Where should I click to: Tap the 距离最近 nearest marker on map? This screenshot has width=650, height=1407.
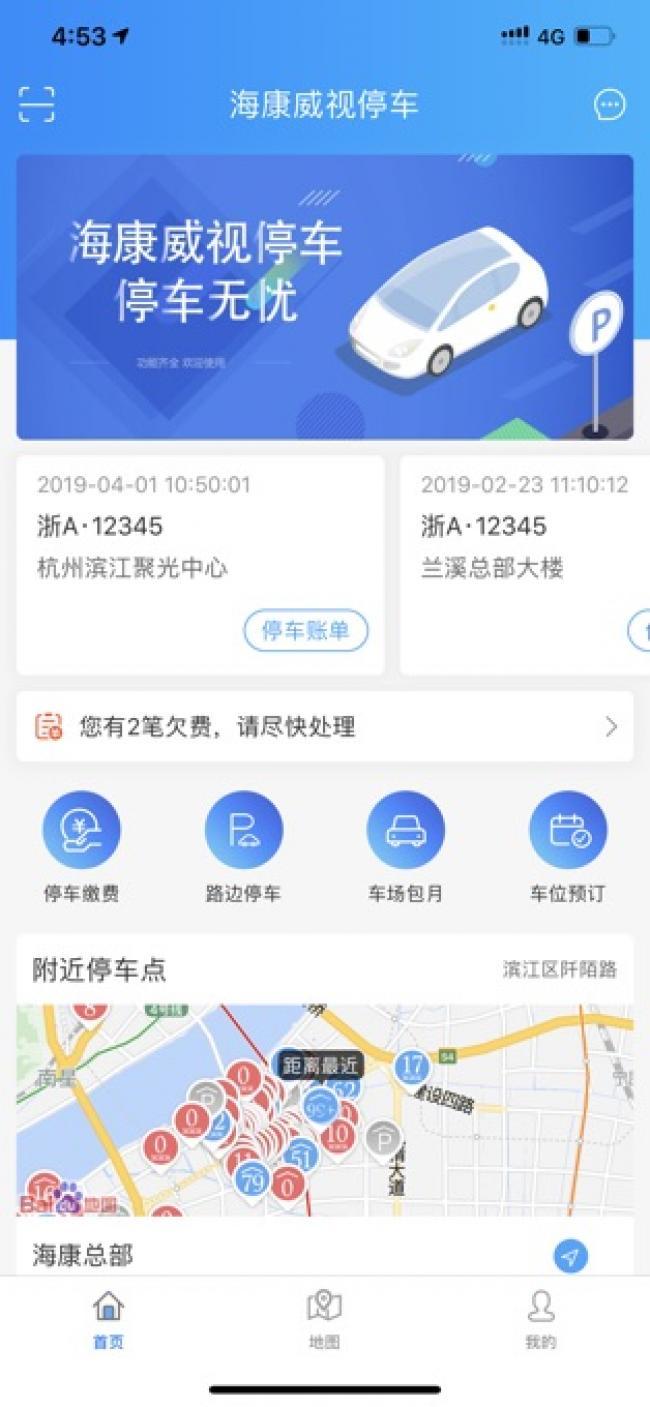pyautogui.click(x=320, y=1066)
